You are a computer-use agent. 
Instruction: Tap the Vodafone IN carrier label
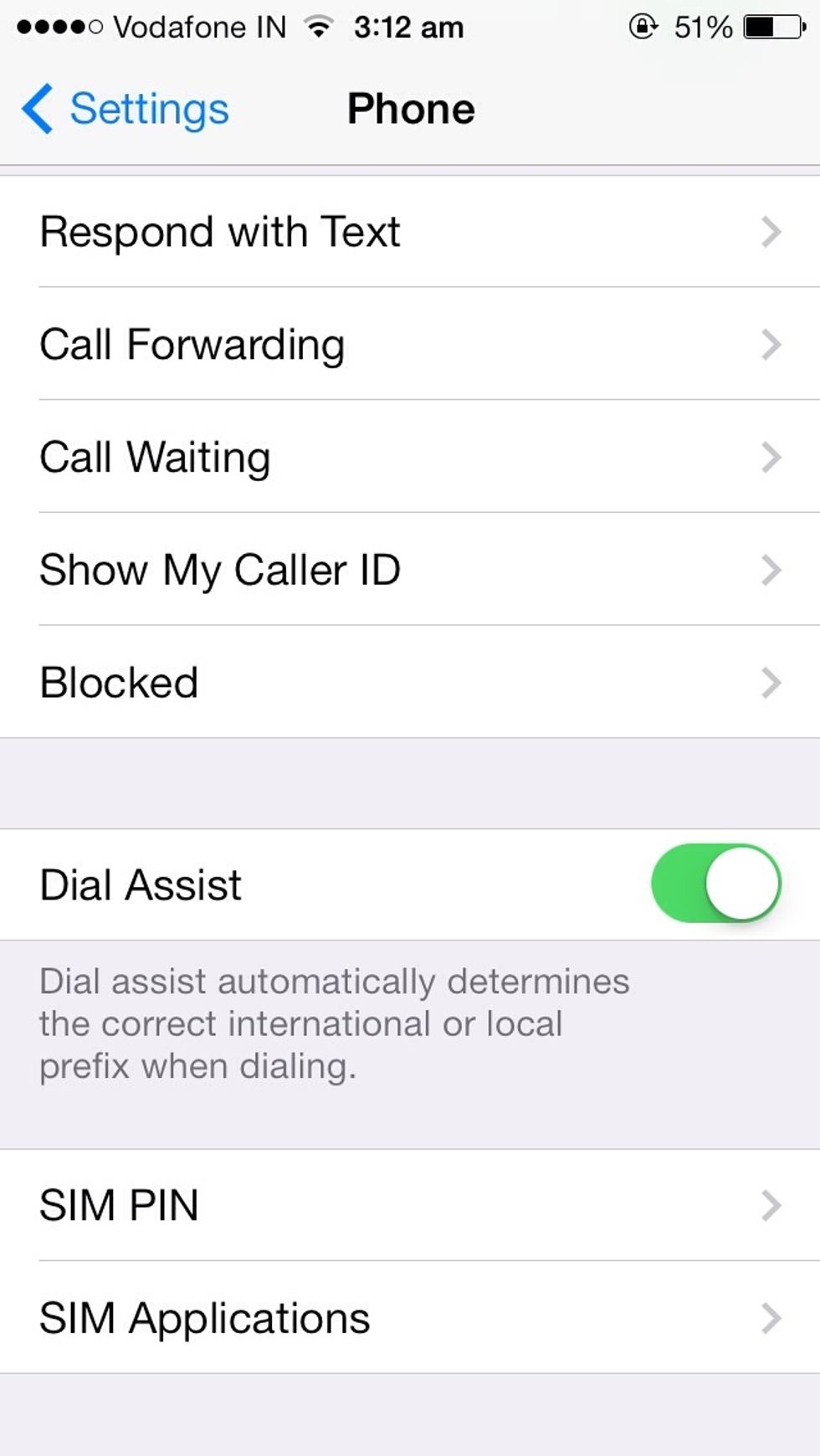tap(199, 26)
